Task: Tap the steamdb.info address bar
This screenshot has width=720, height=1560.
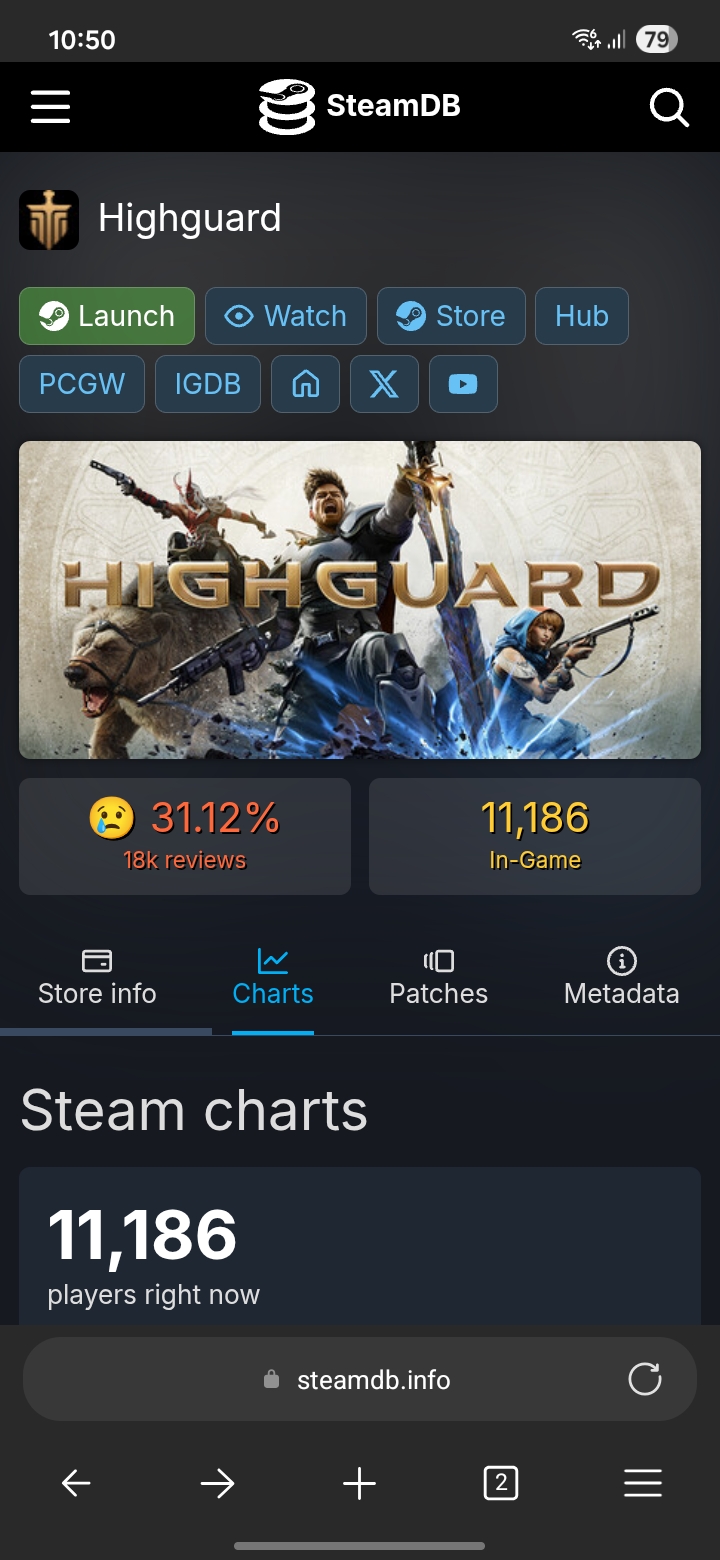Action: (360, 1380)
